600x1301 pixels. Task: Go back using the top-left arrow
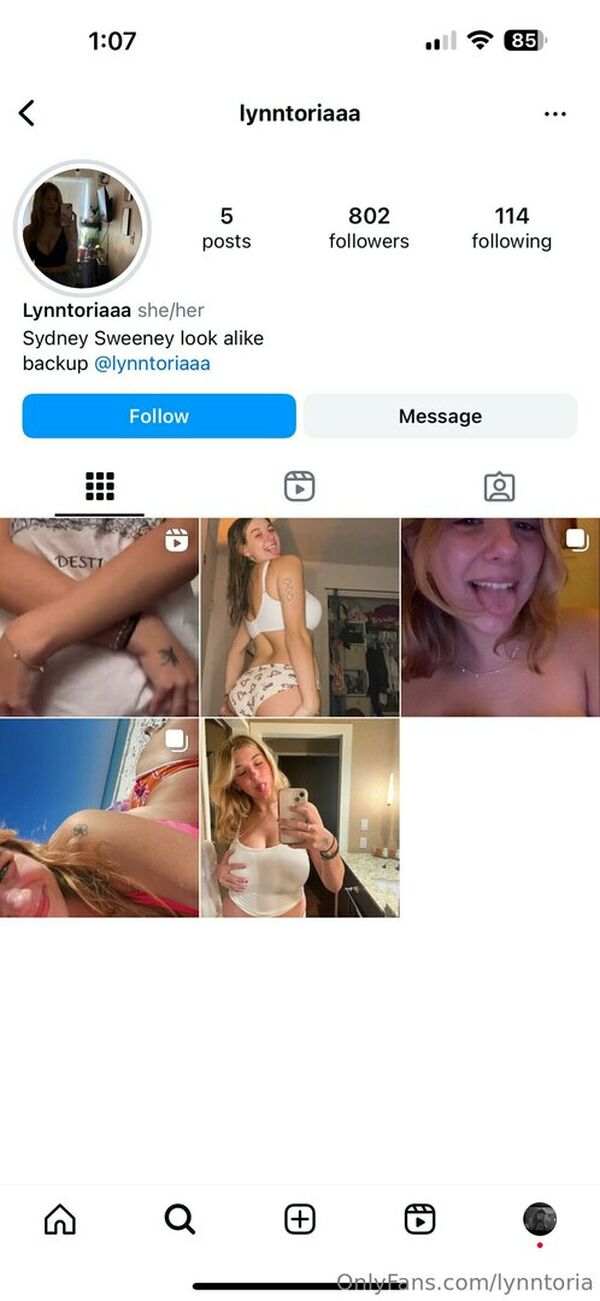27,113
